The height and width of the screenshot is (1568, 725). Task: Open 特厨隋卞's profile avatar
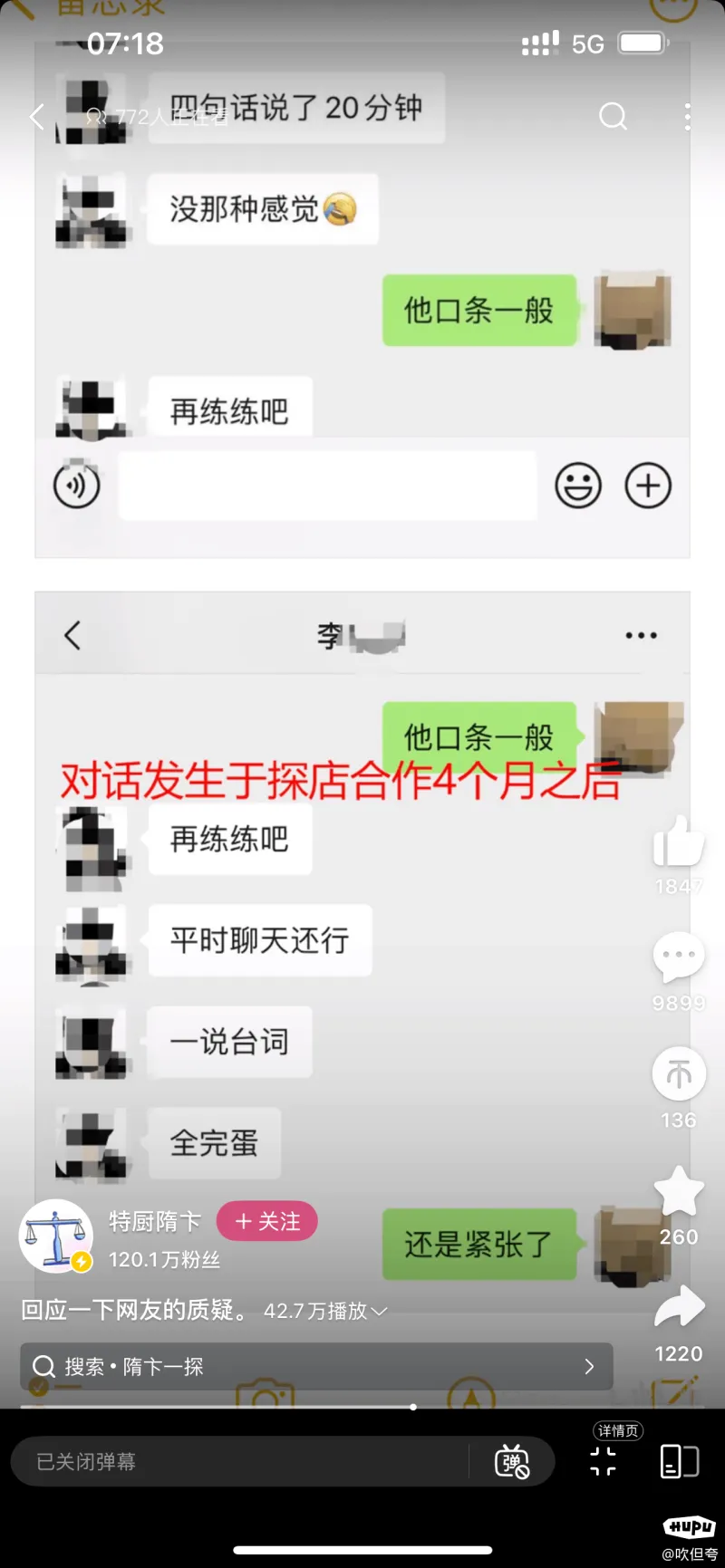click(56, 1236)
